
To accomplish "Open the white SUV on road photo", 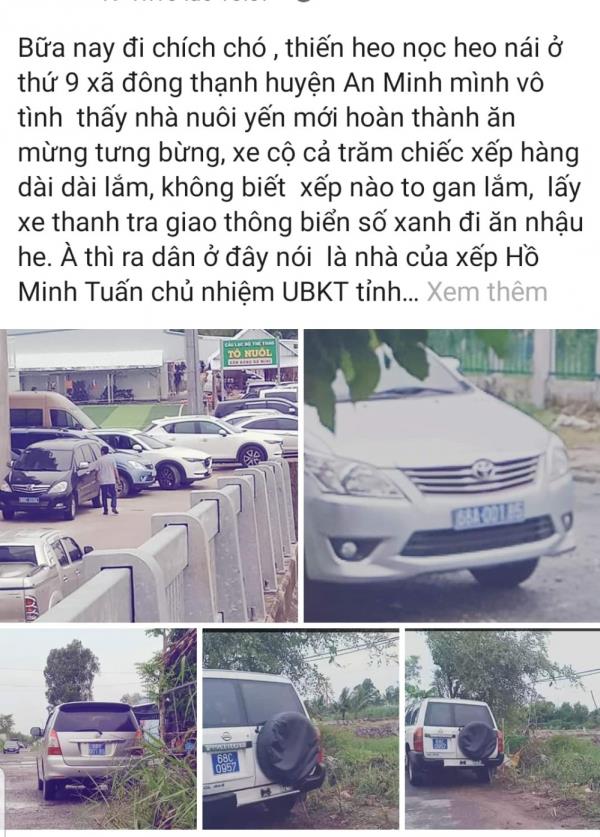I will [502, 728].
